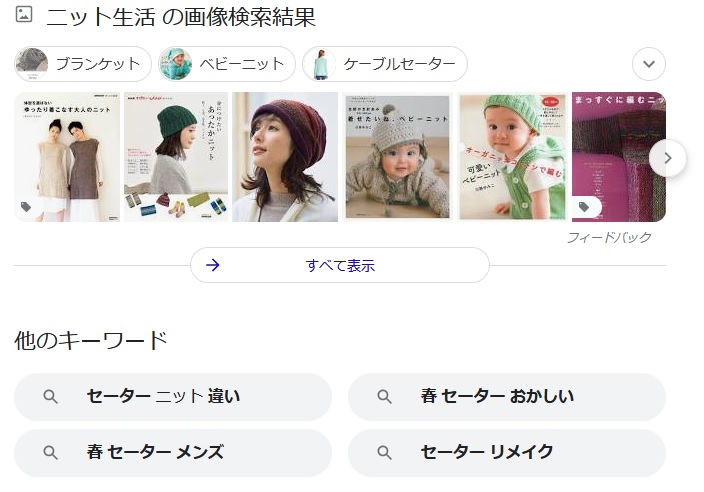The height and width of the screenshot is (492, 704).
Task: Show next images with the right arrow
Action: click(668, 158)
